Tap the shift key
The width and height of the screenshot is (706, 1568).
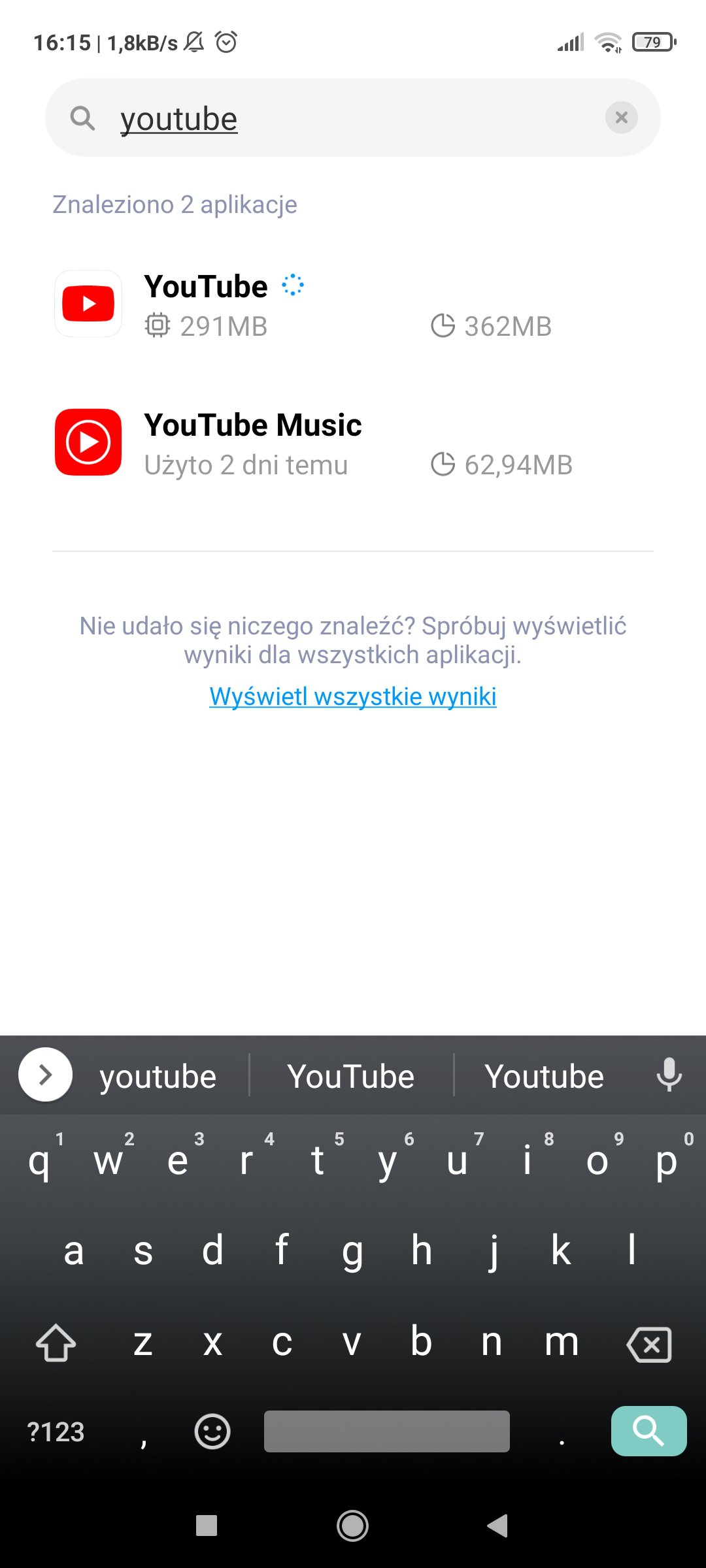coord(56,1343)
